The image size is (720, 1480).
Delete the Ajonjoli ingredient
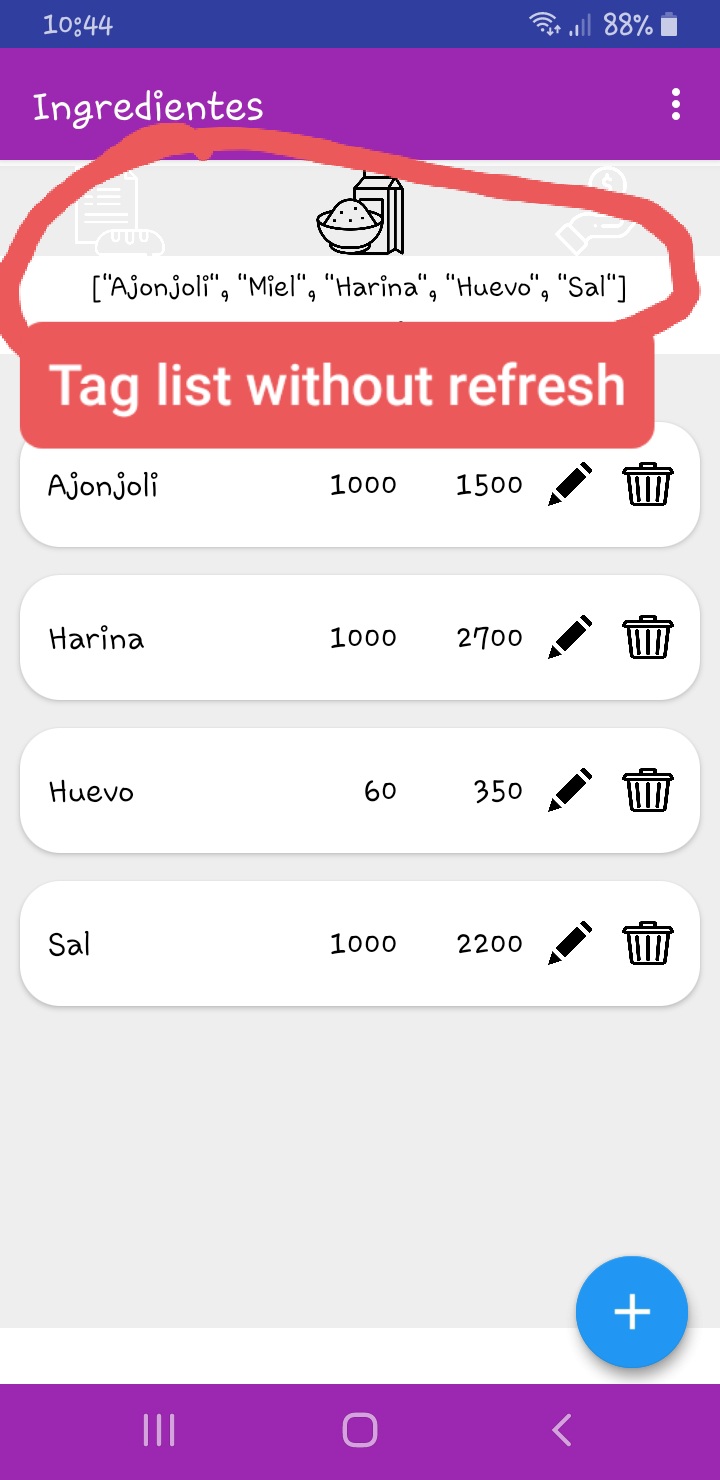tap(649, 485)
